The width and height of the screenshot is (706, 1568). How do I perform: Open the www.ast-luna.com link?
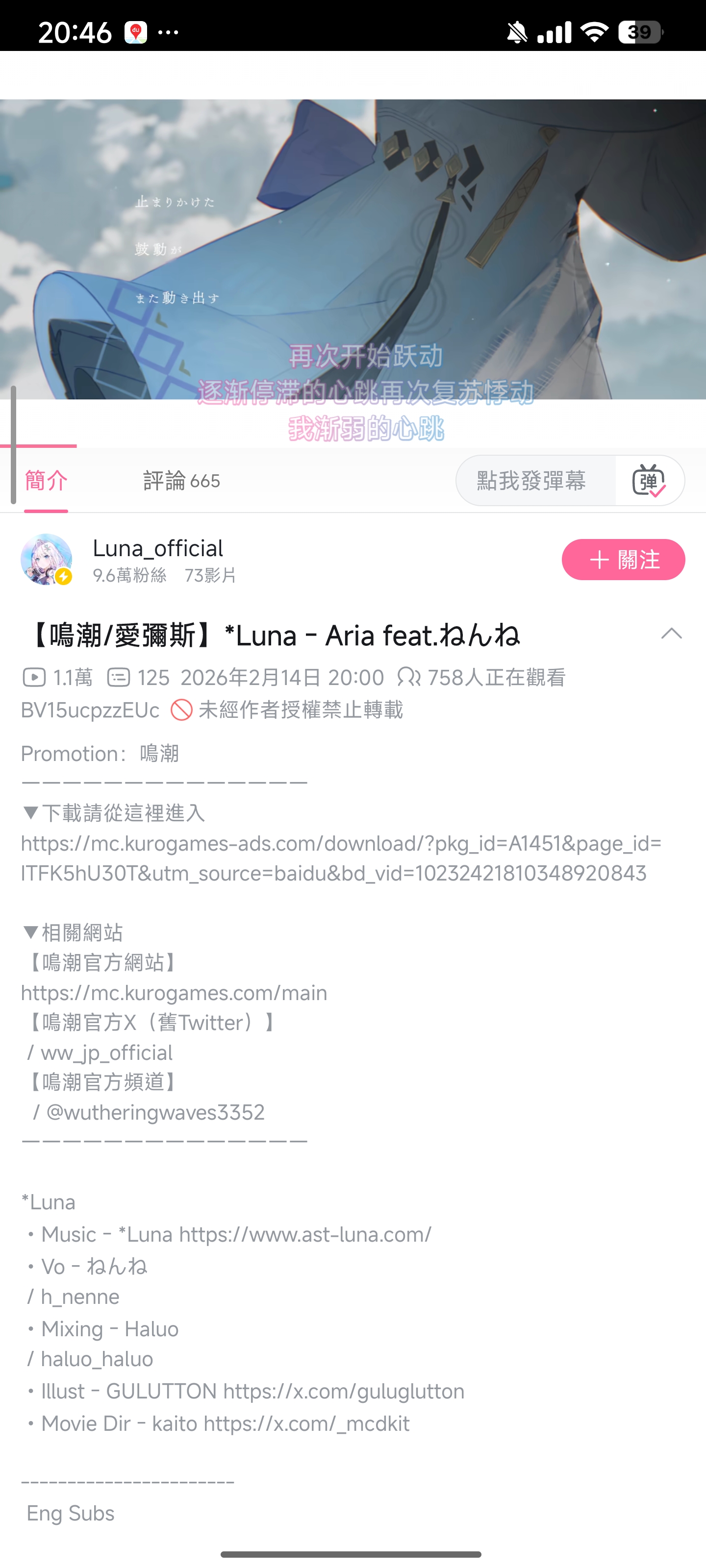[305, 1234]
